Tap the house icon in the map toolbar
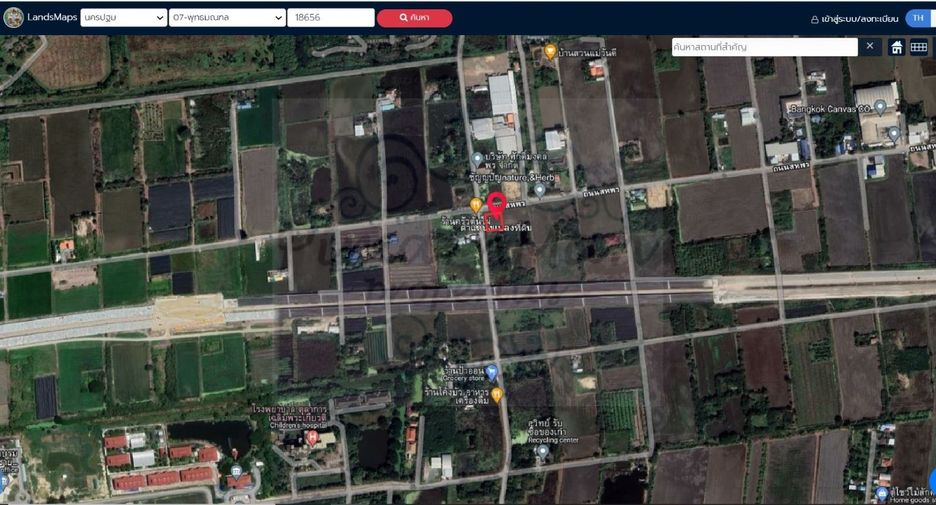This screenshot has height=505, width=936. 896,47
